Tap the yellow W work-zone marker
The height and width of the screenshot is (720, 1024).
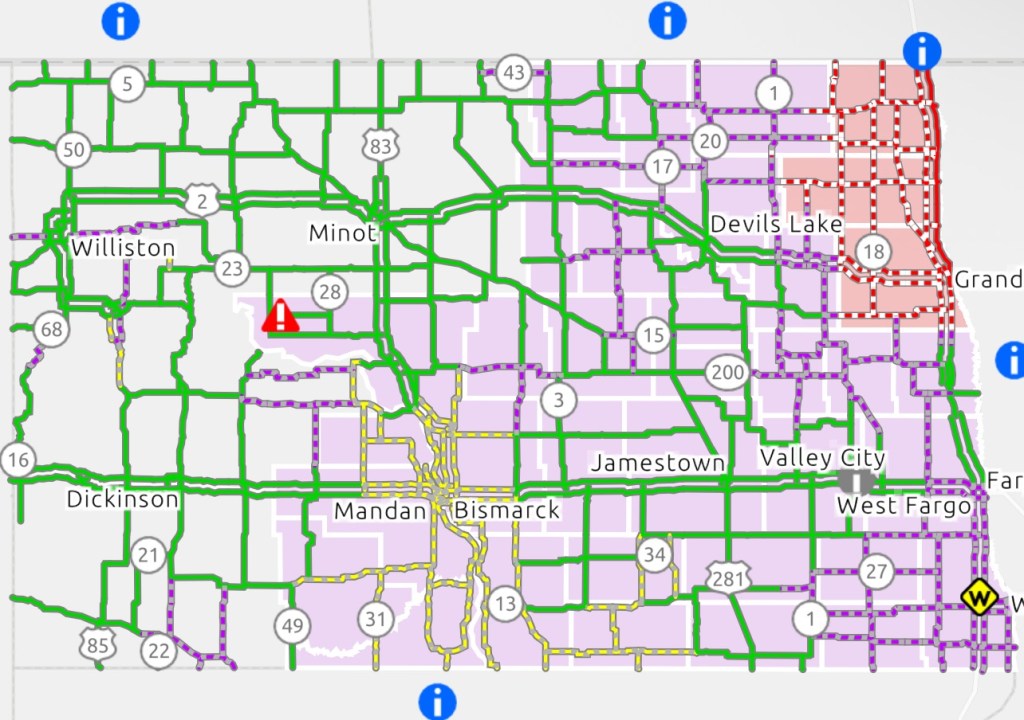click(979, 597)
